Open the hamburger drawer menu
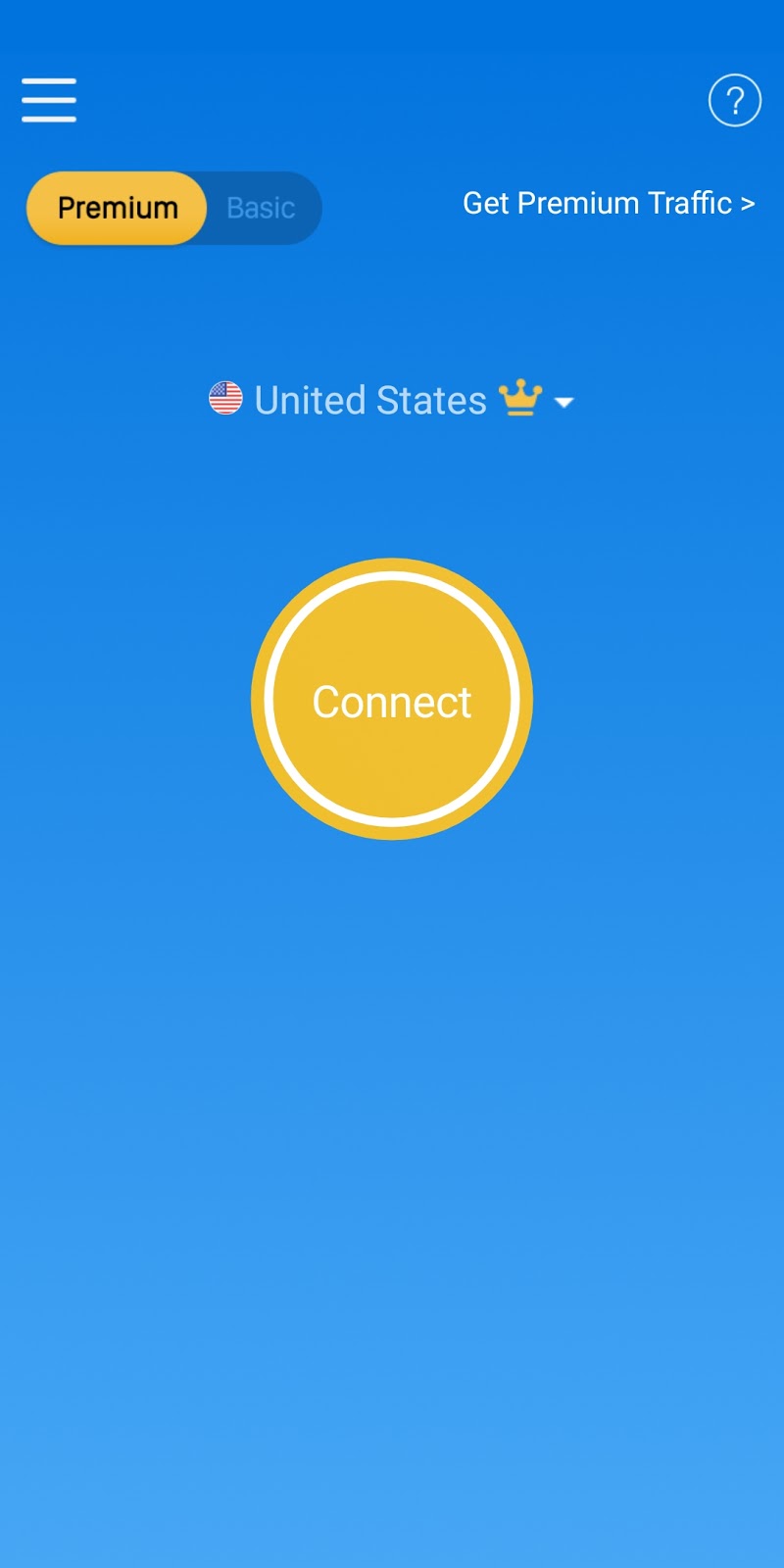This screenshot has width=784, height=1568. click(49, 100)
